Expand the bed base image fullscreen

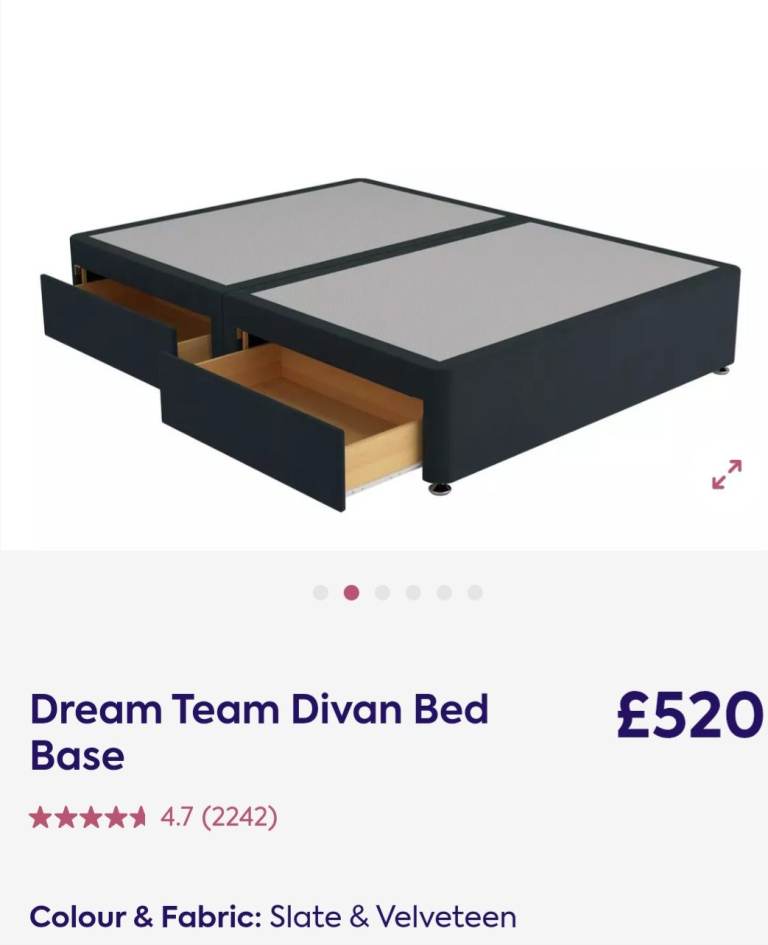(726, 474)
